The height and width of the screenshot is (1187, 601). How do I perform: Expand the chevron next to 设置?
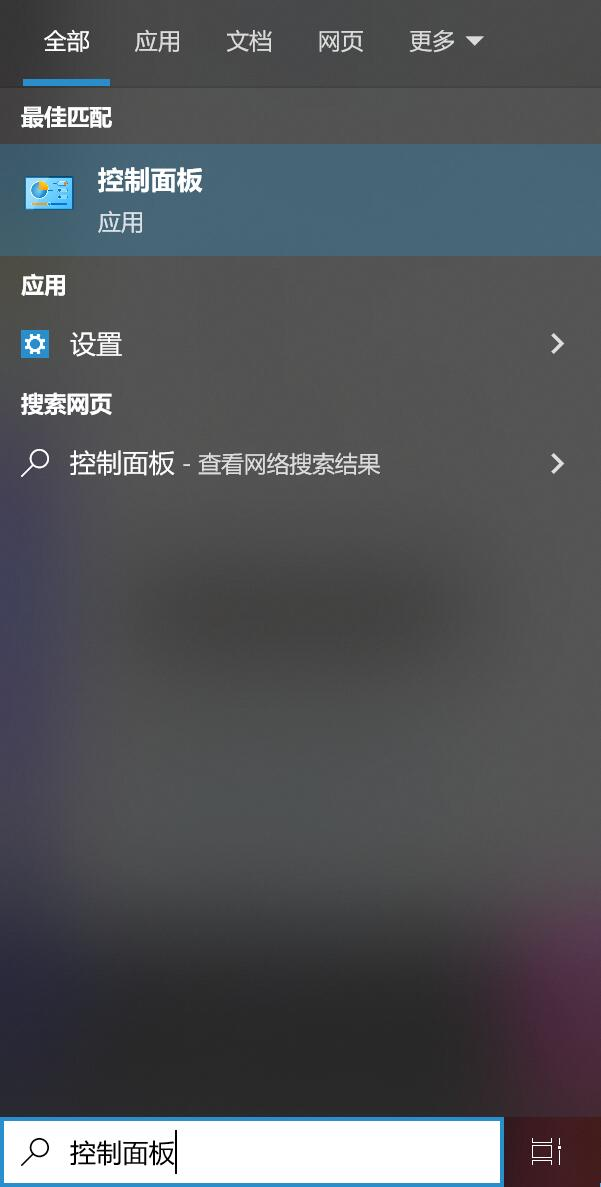558,344
